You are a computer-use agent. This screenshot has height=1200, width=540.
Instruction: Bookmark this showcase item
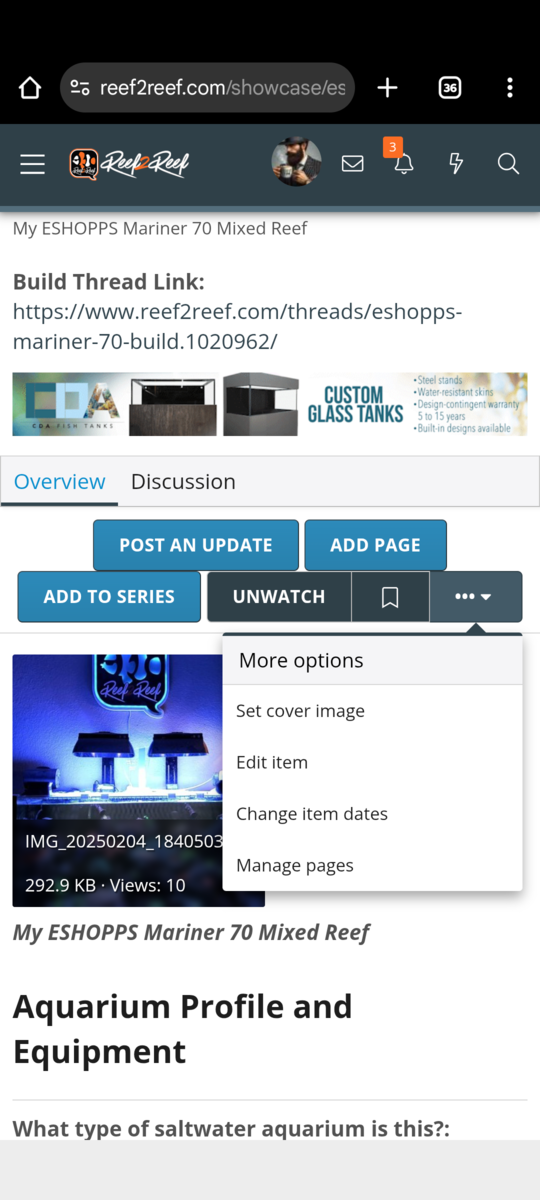coord(390,597)
